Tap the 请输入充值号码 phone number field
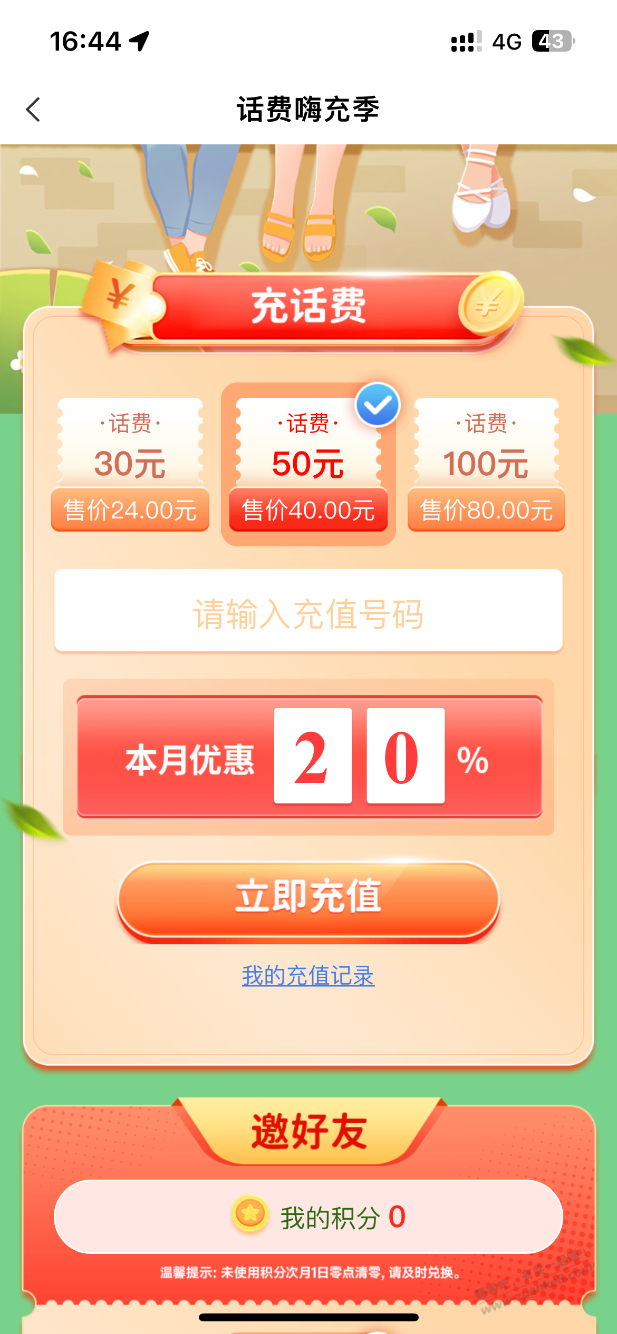The height and width of the screenshot is (1334, 617). (308, 611)
